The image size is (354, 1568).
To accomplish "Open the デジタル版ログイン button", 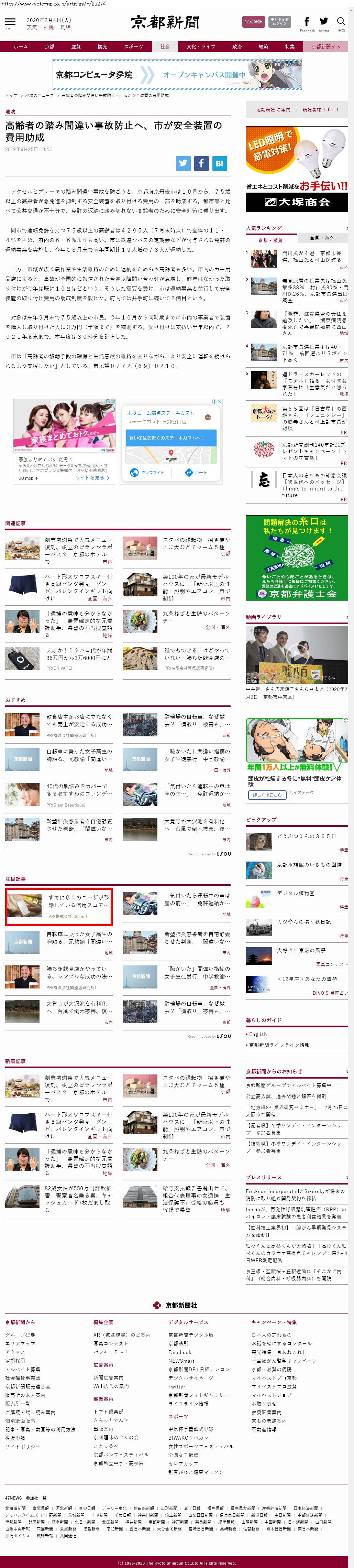I will 279,22.
